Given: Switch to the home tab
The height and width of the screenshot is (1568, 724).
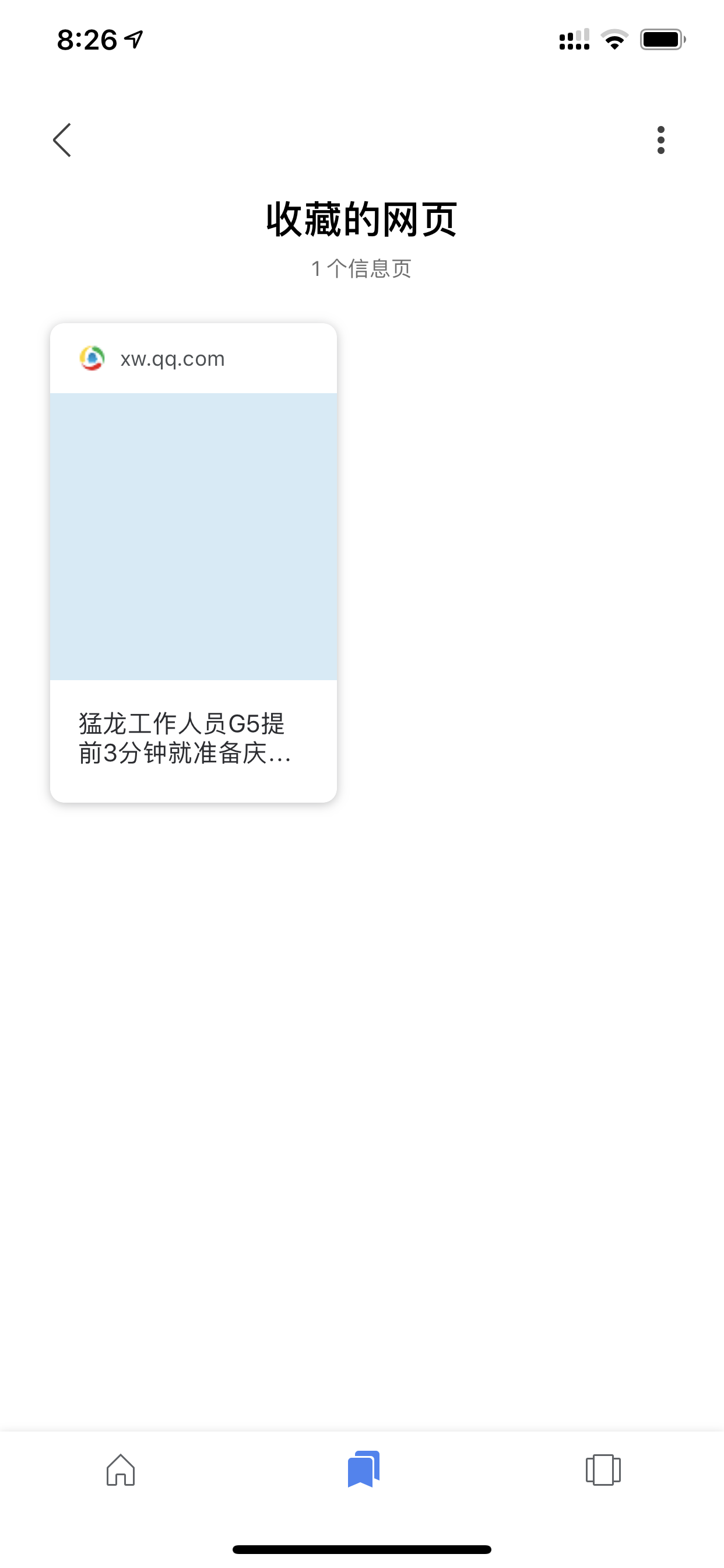Looking at the screenshot, I should pos(121,1469).
